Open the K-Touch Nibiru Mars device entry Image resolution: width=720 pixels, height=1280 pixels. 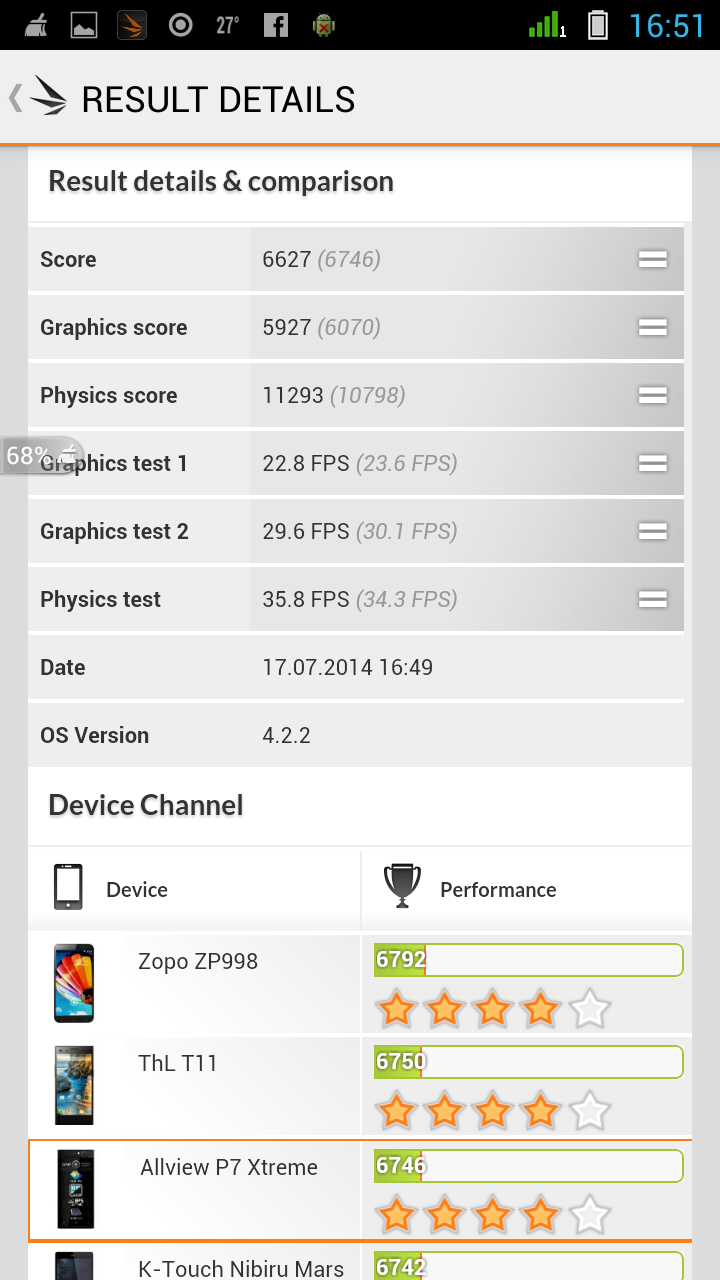pos(240,1268)
